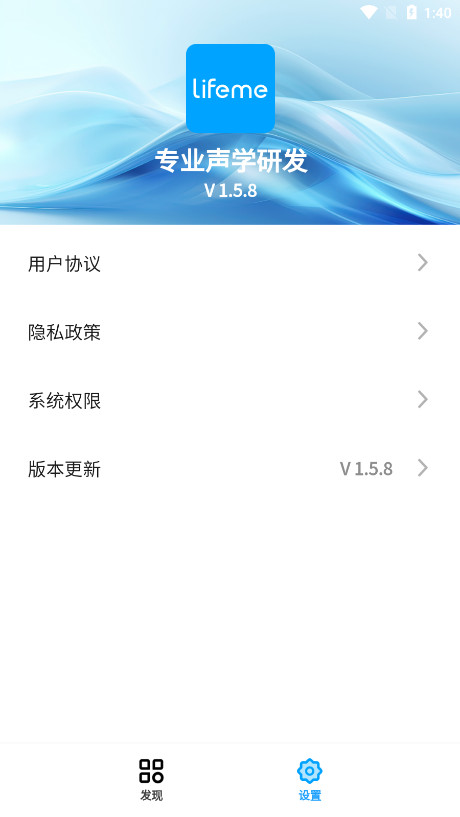Open 隐私政策 privacy policy
Viewport: 460px width, 817px height.
point(230,331)
